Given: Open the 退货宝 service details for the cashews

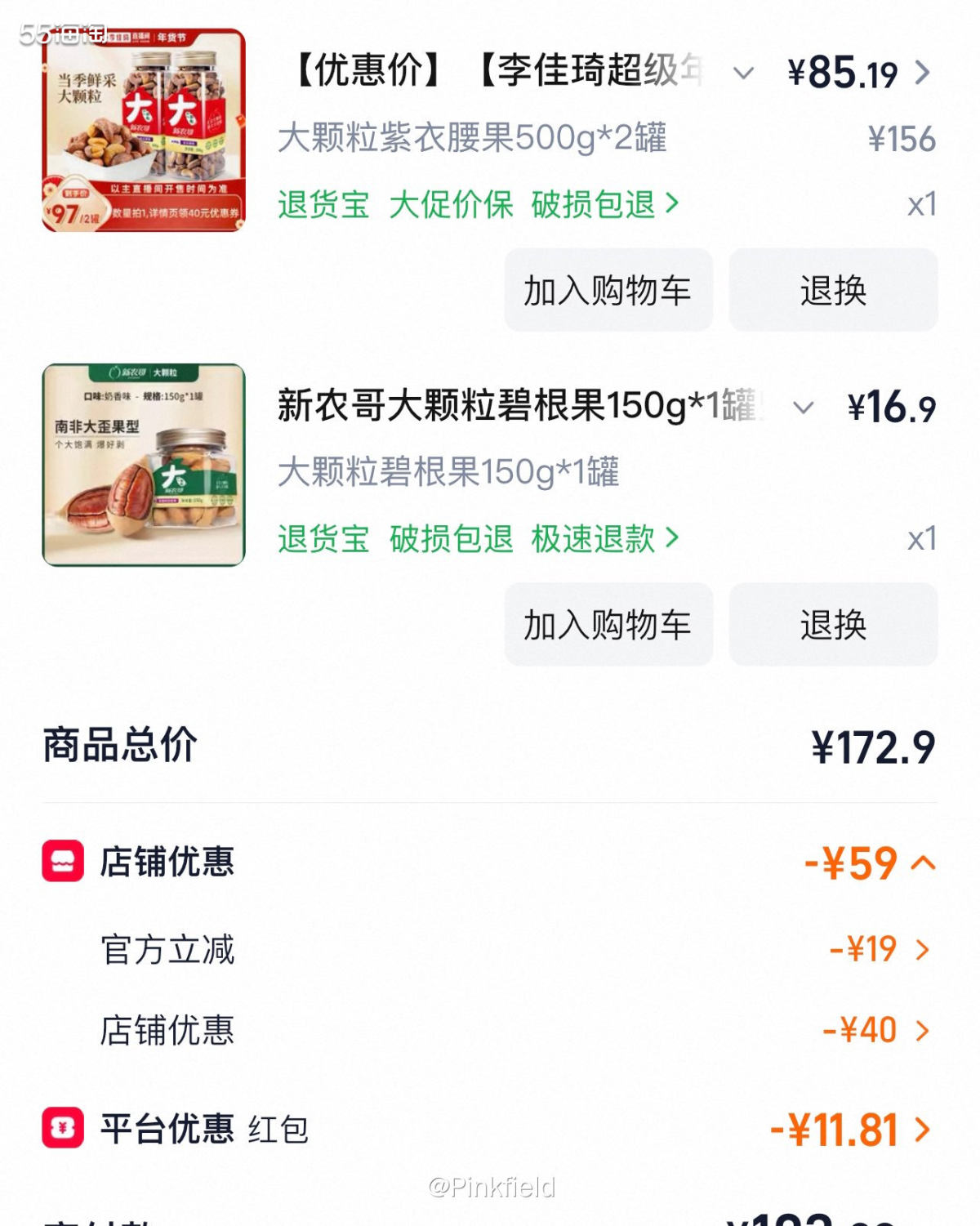Looking at the screenshot, I should coord(323,206).
